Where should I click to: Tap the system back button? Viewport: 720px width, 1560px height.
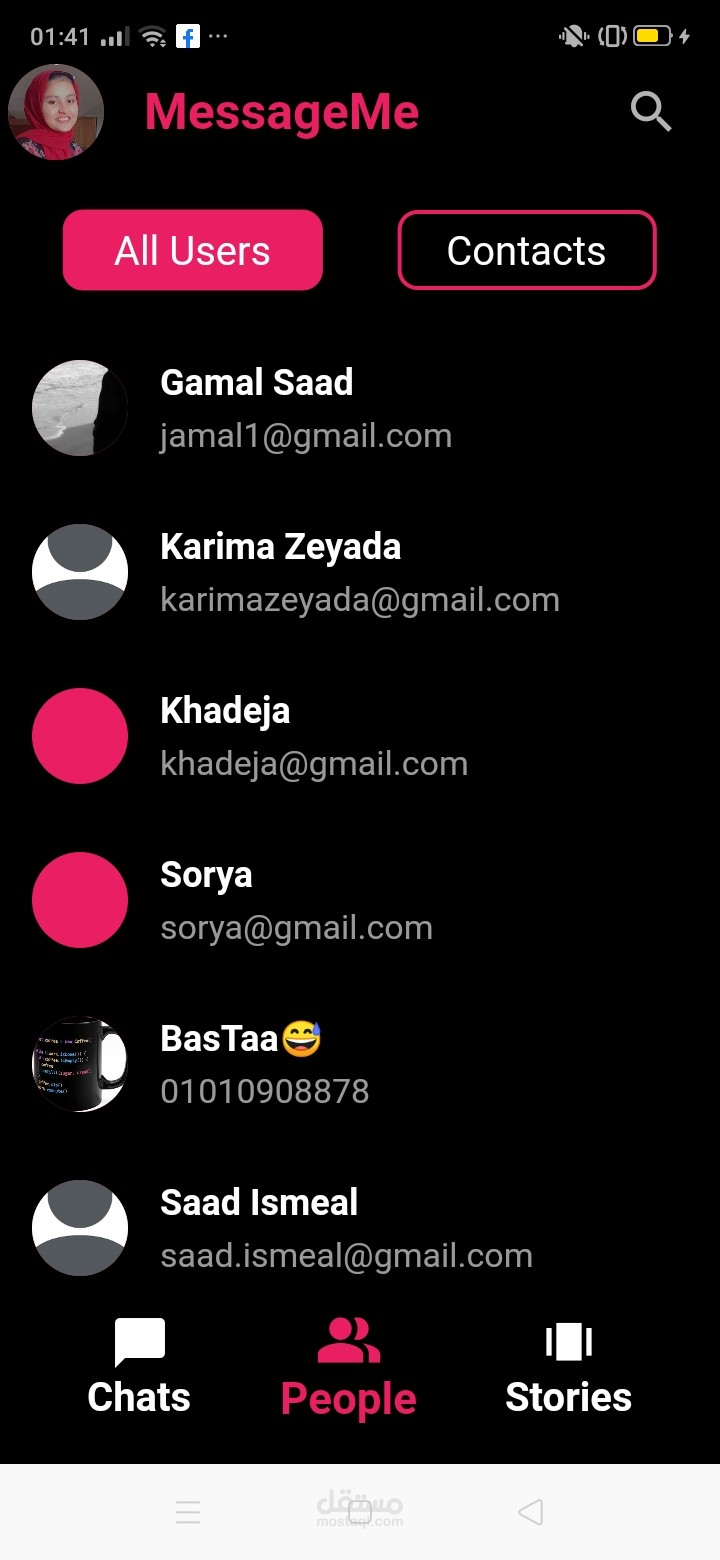[531, 1512]
